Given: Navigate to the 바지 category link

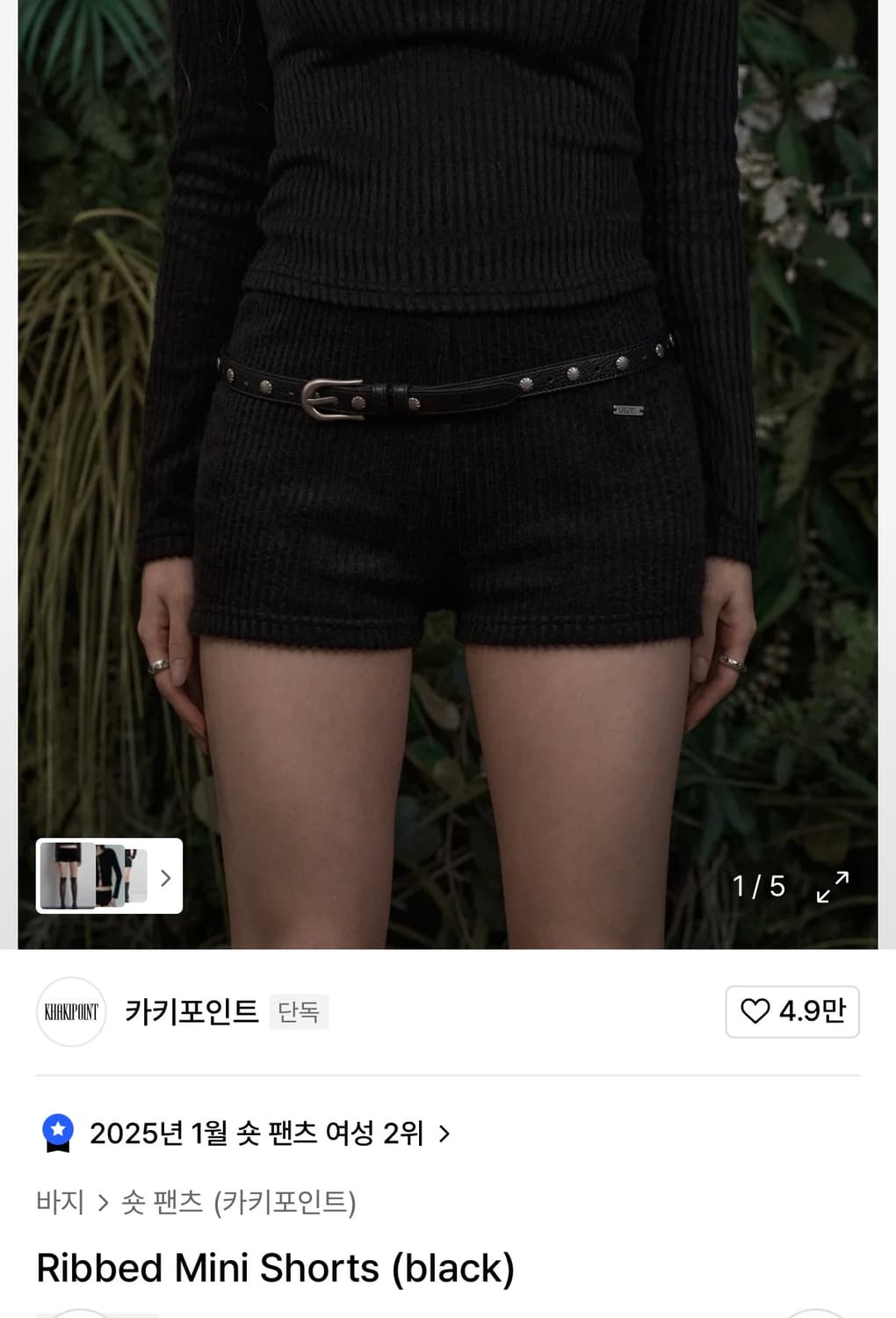Looking at the screenshot, I should pos(58,1204).
